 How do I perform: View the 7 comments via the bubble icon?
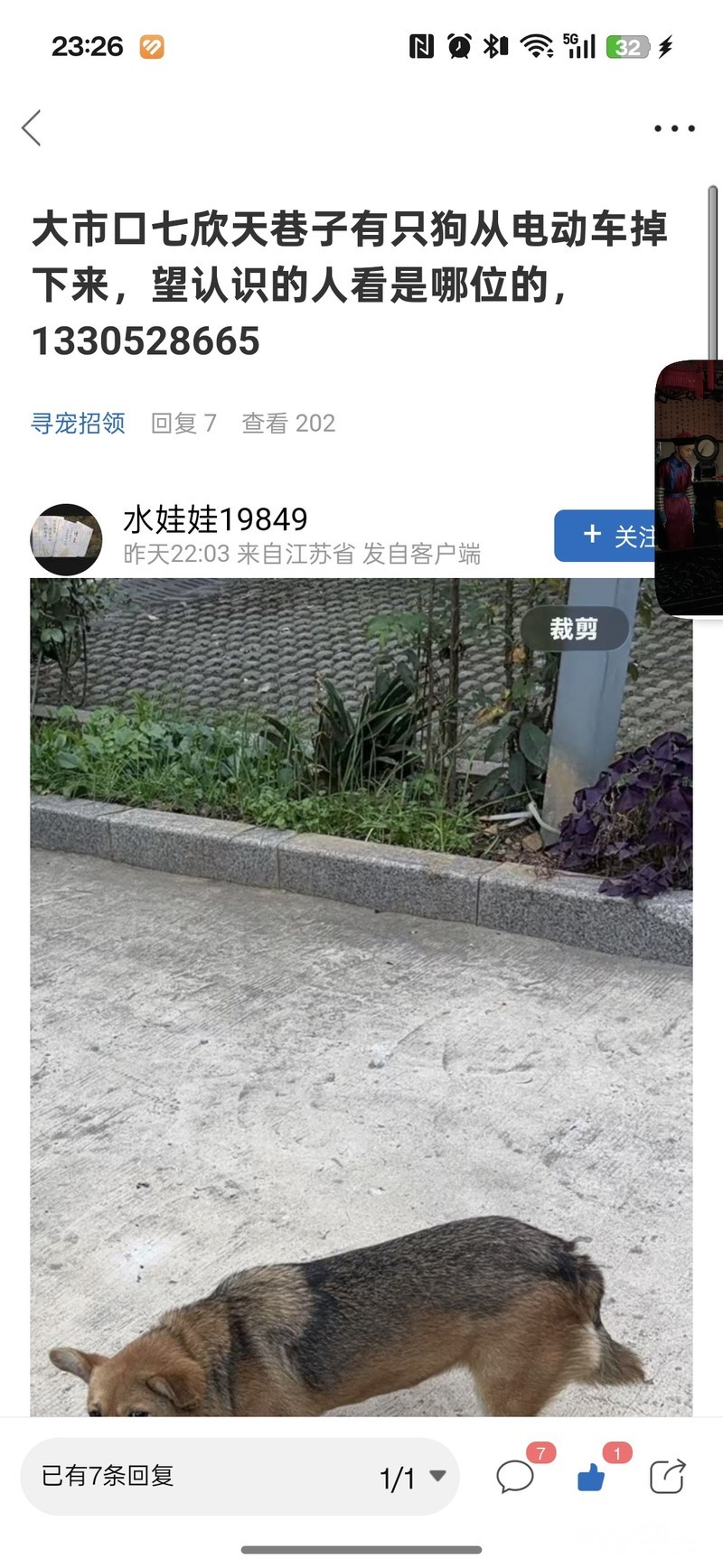click(x=517, y=1476)
